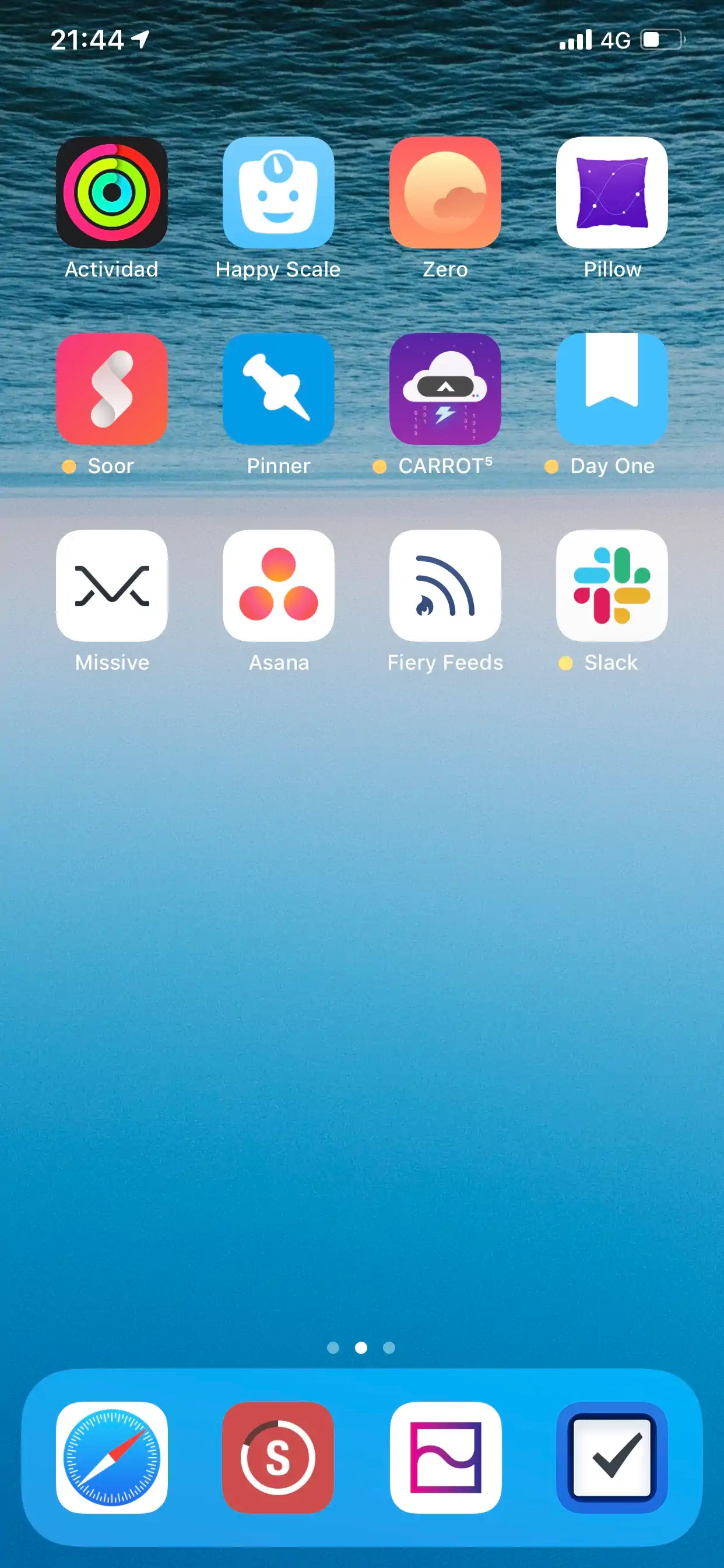
Task: Launch the Missive app
Action: coord(111,586)
